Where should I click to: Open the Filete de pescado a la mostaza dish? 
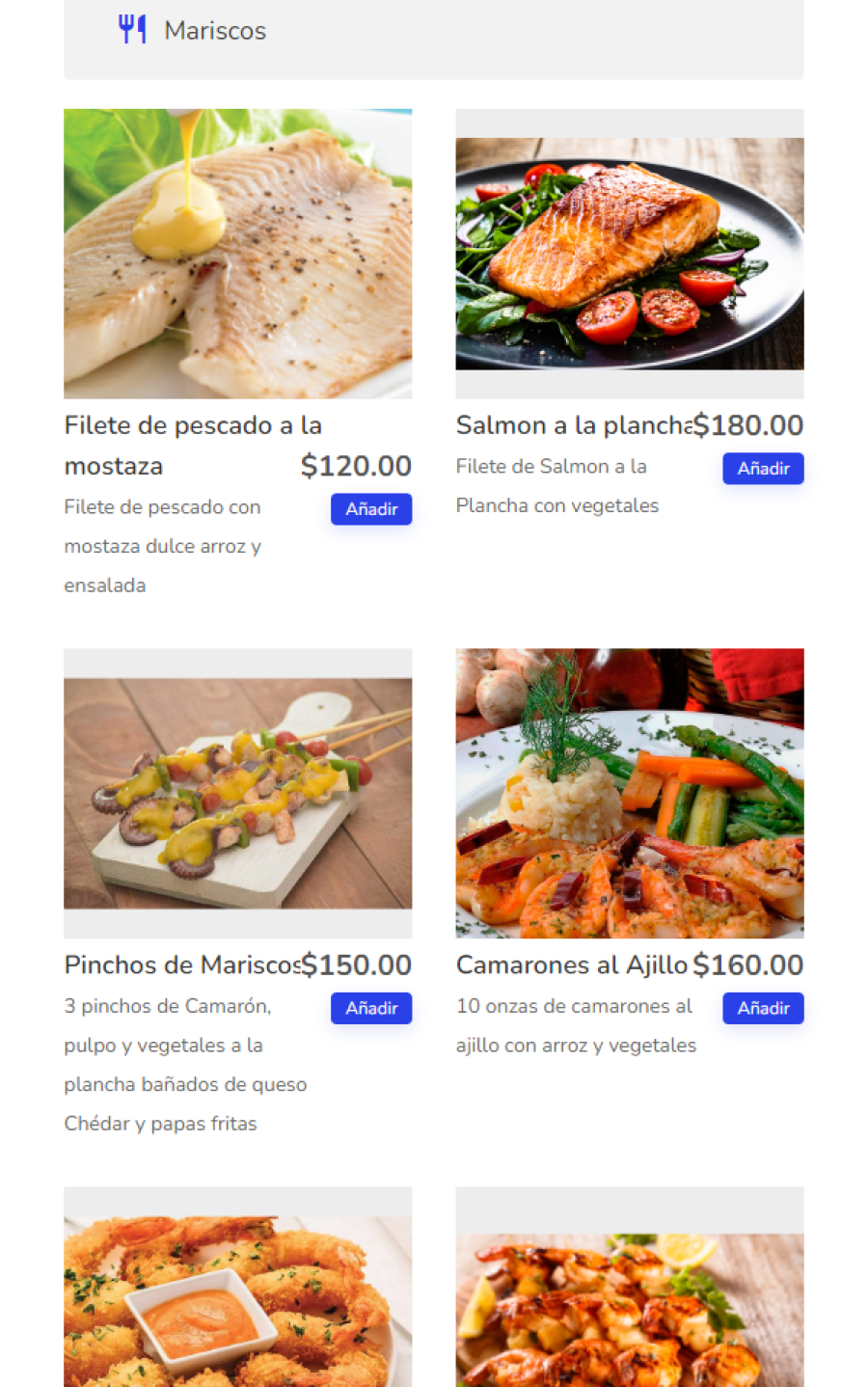pyautogui.click(x=193, y=445)
